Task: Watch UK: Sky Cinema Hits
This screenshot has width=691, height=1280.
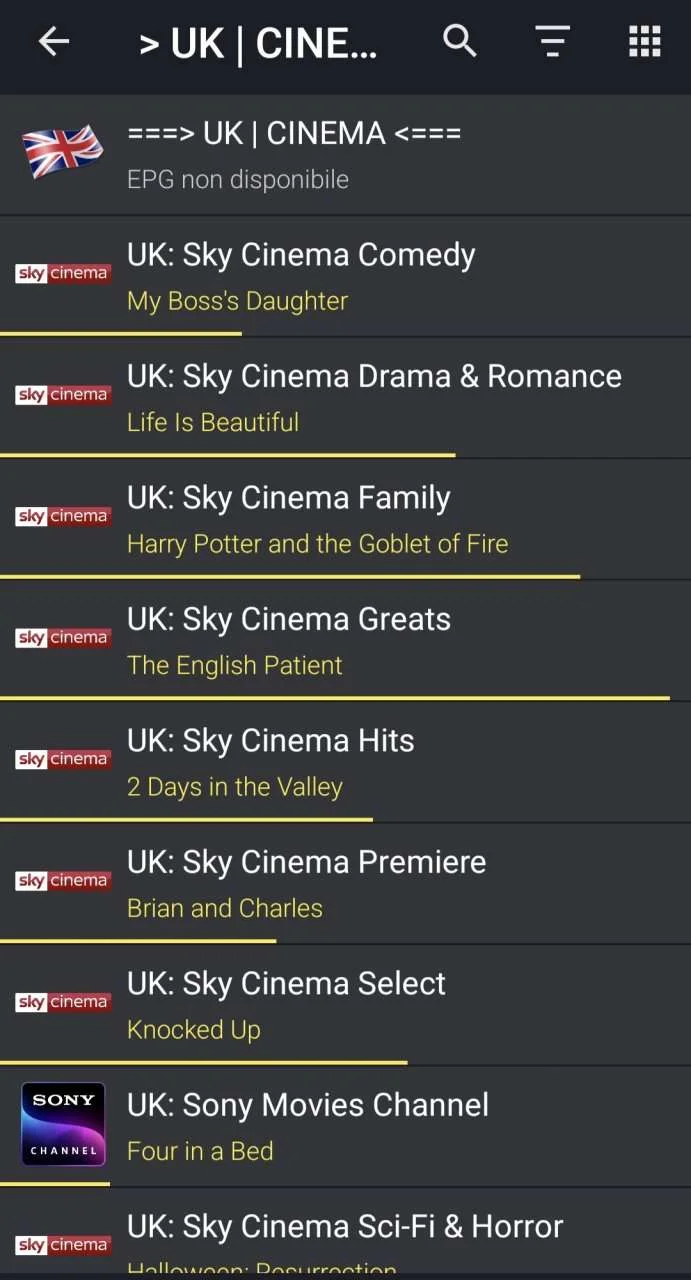Action: (345, 762)
